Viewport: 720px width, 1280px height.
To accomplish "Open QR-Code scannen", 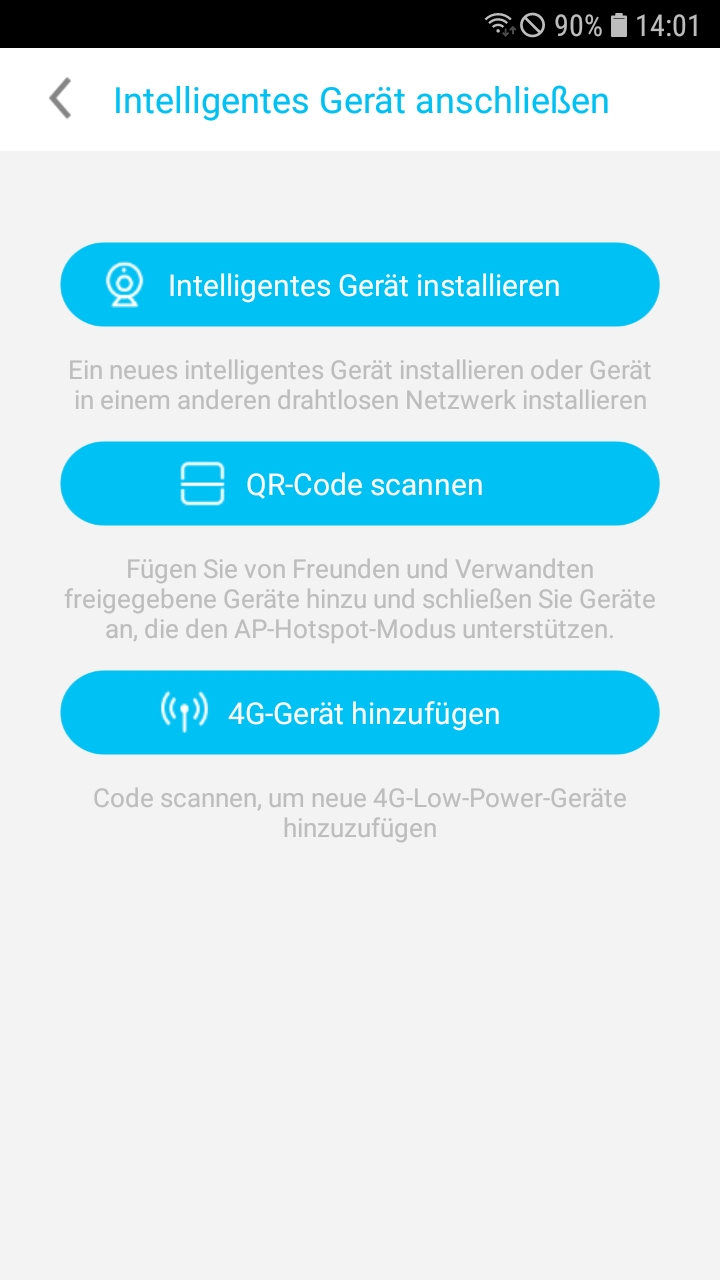I will (x=360, y=484).
